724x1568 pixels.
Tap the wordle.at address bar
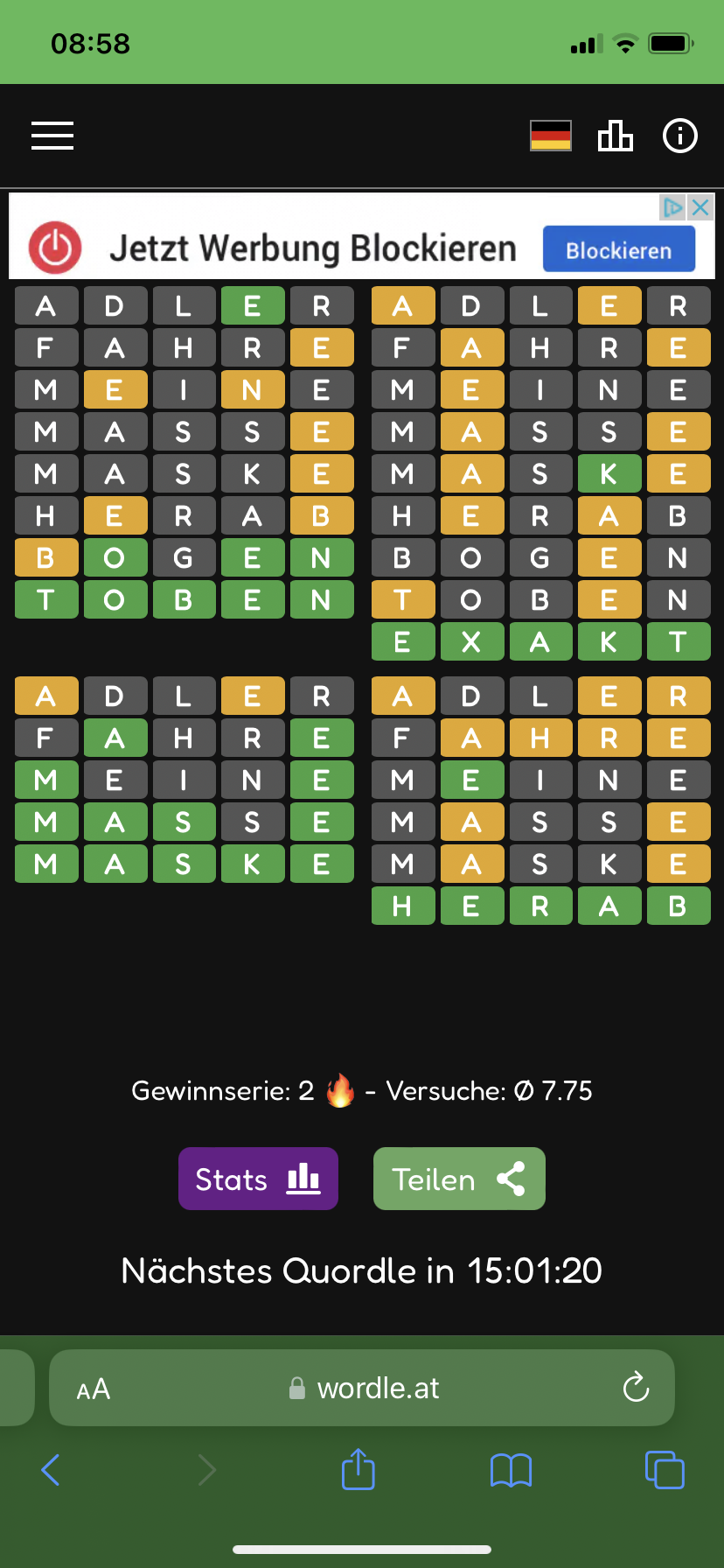(x=362, y=1388)
